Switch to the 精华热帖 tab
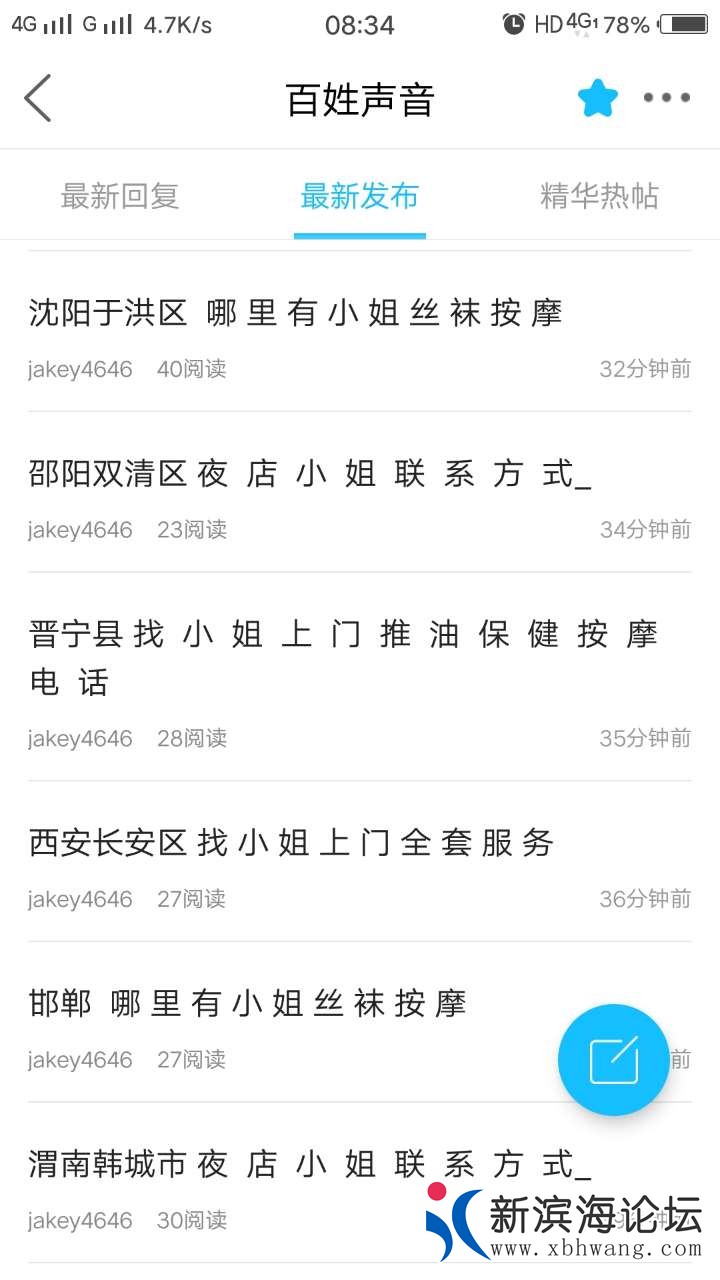This screenshot has height=1280, width=720. [x=599, y=196]
